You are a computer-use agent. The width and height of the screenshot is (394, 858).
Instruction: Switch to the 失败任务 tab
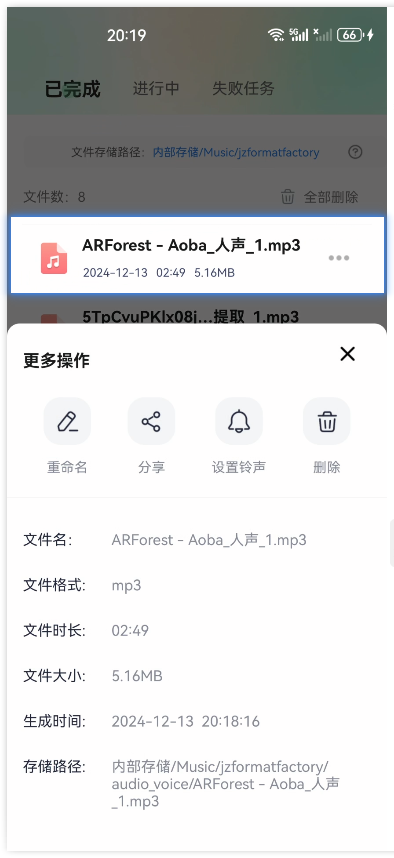[x=244, y=88]
